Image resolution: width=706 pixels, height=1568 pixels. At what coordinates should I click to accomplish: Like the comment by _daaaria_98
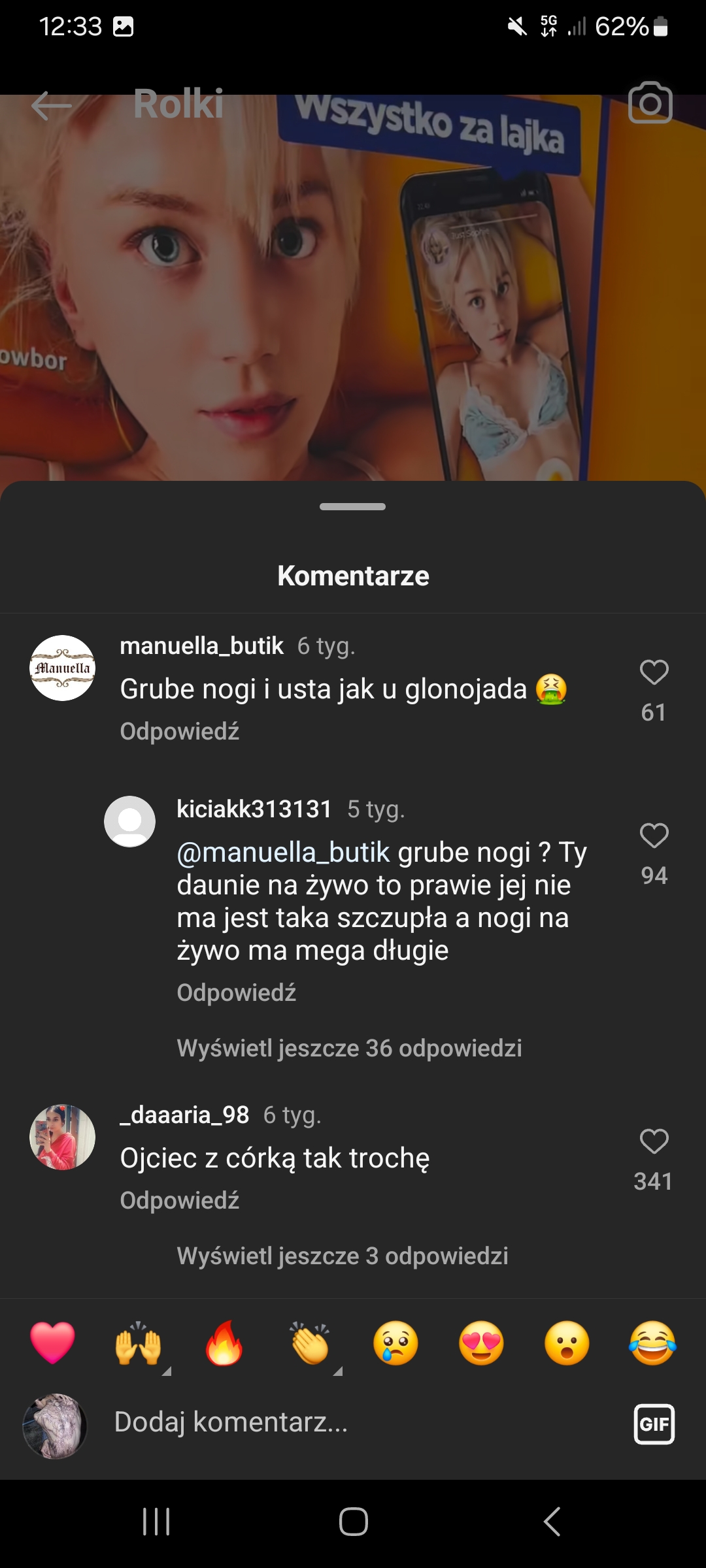click(x=654, y=1142)
